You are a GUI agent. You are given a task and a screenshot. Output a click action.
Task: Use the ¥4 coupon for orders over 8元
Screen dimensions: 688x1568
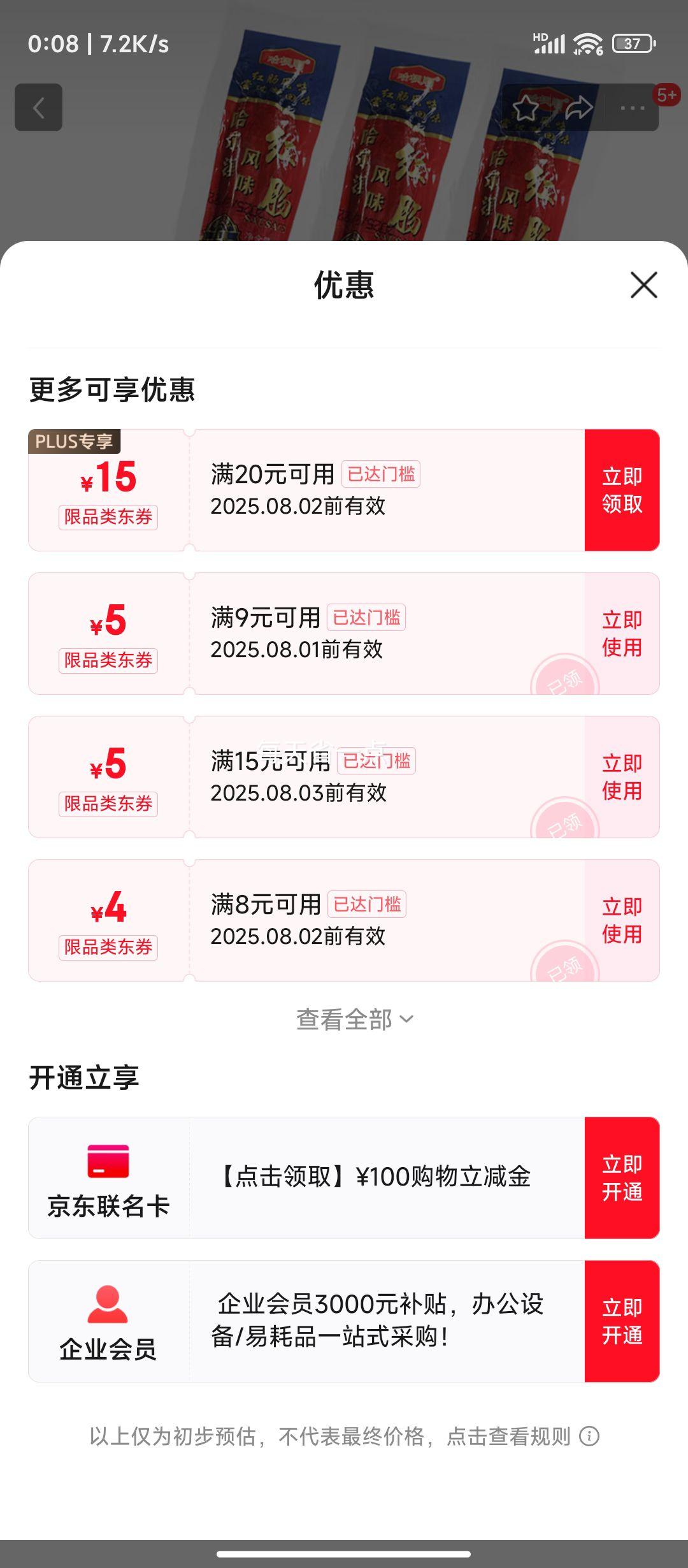[x=622, y=920]
